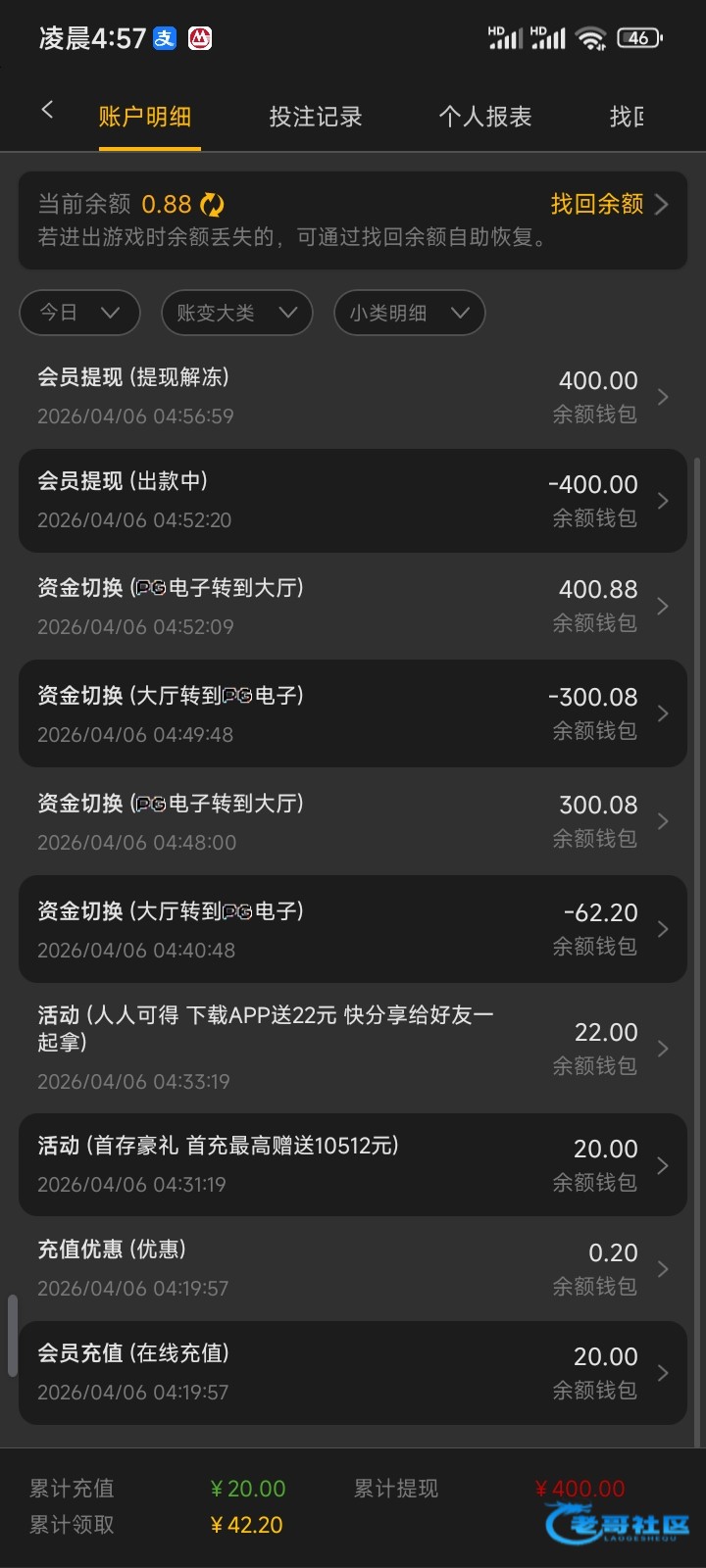Open the 会员提现 (提现解冻) 400.00 record

click(353, 396)
